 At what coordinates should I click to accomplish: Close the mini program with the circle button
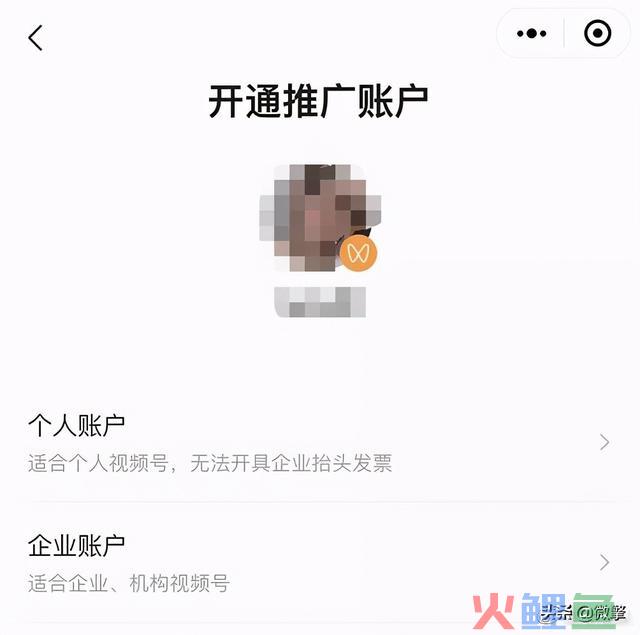(x=597, y=34)
